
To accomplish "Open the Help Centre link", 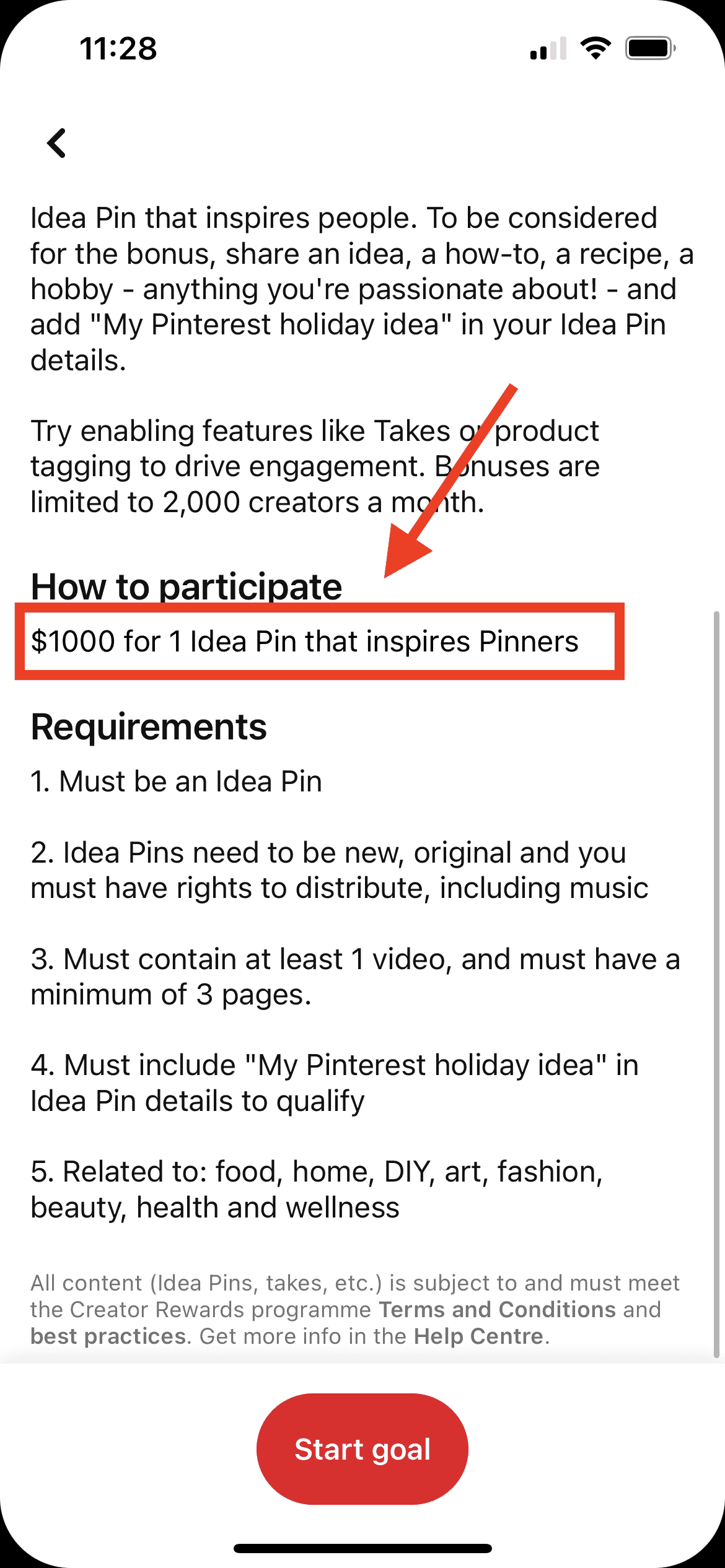I will click(x=478, y=1336).
